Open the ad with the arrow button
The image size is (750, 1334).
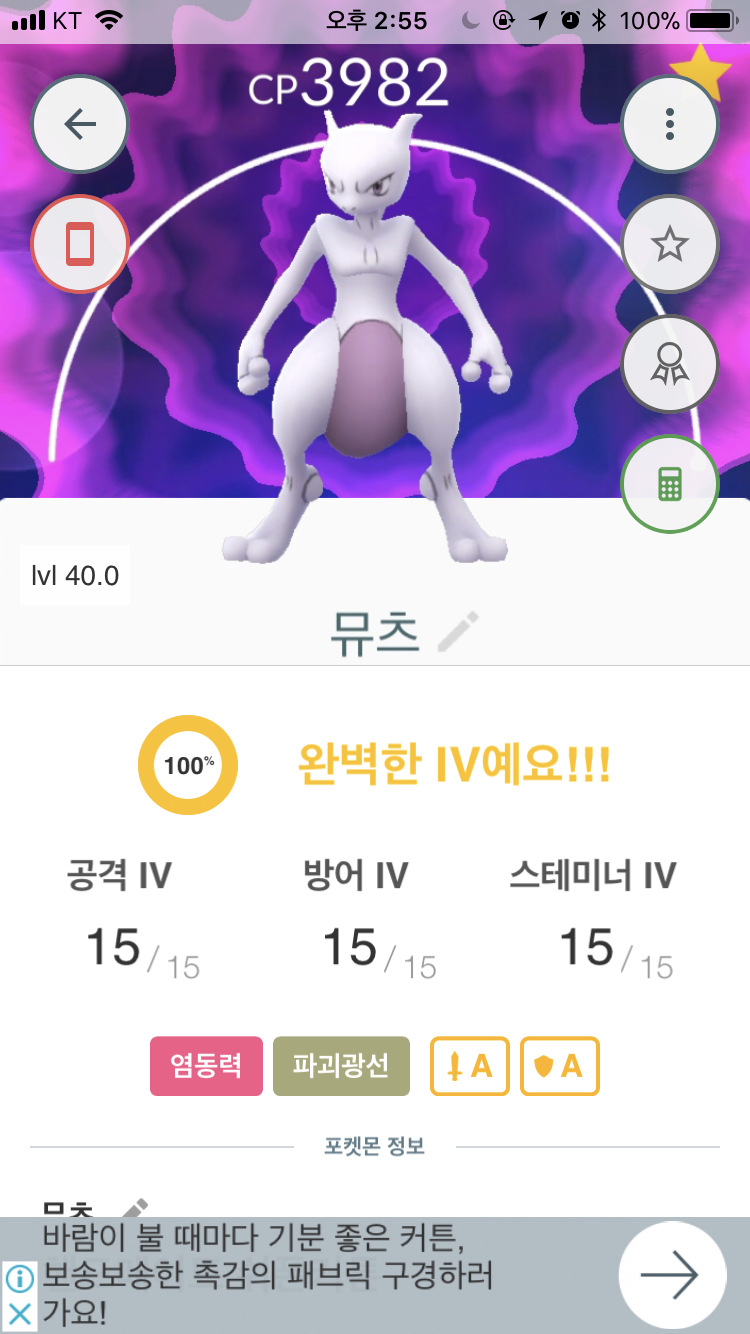pyautogui.click(x=669, y=1275)
